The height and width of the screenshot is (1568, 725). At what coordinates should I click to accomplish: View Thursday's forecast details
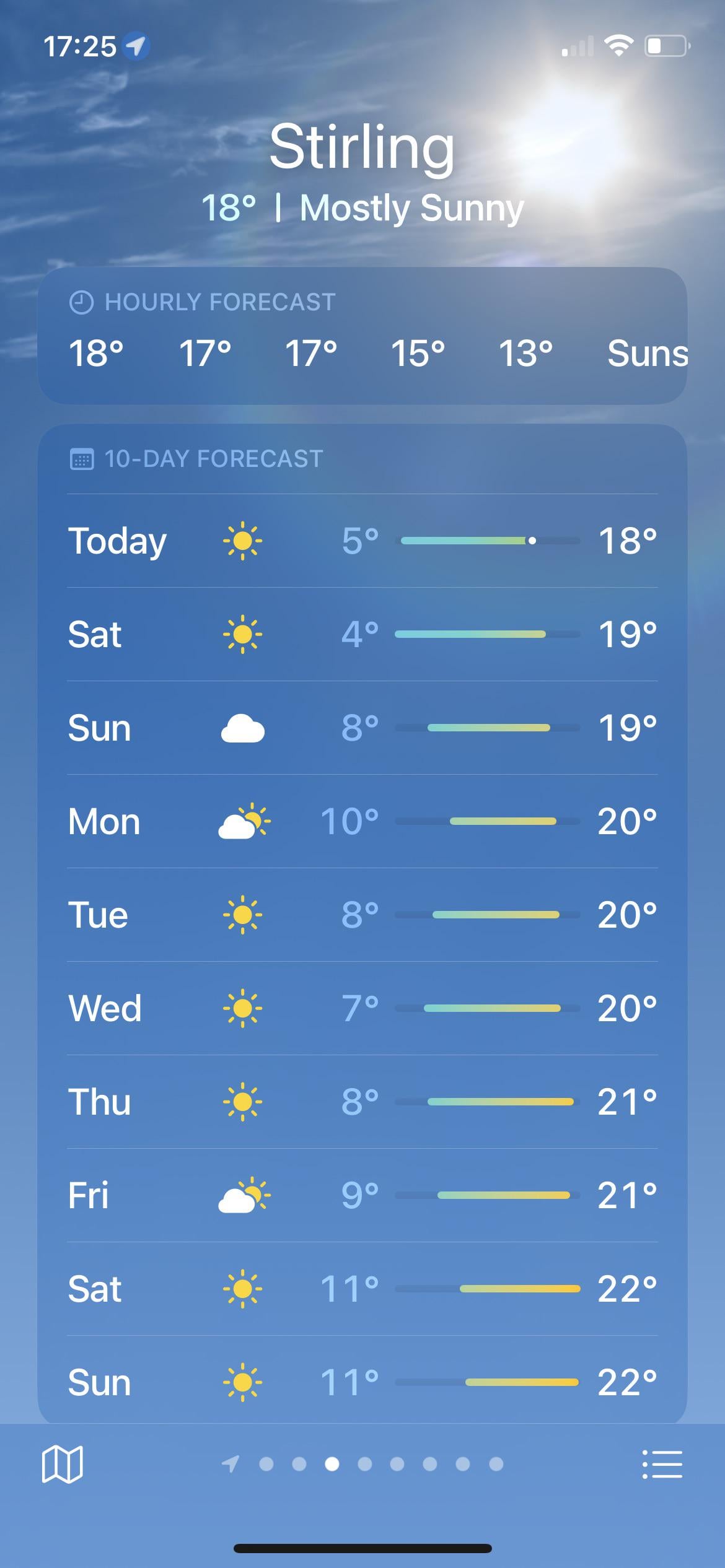coord(362,1102)
